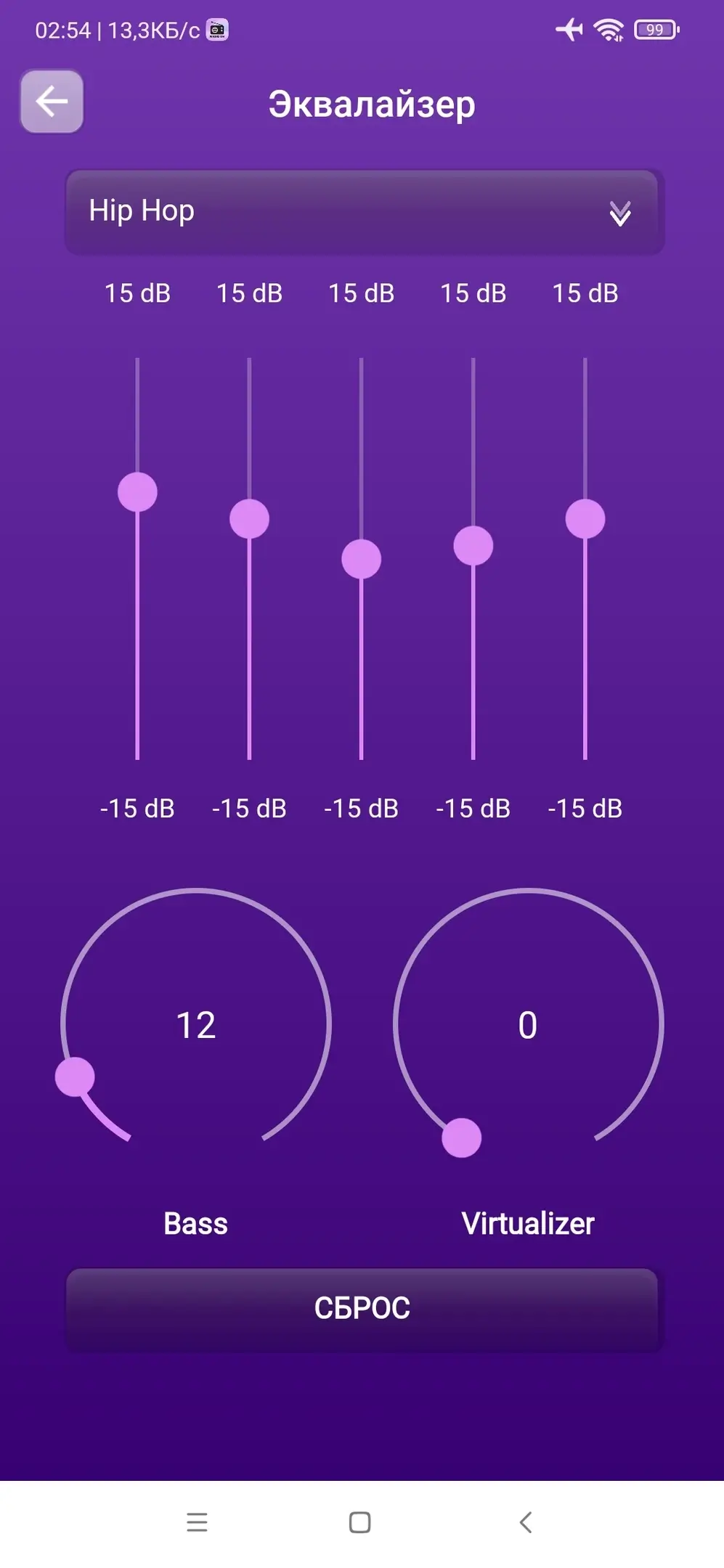Go back using the arrow button
The width and height of the screenshot is (724, 1568).
[x=52, y=102]
